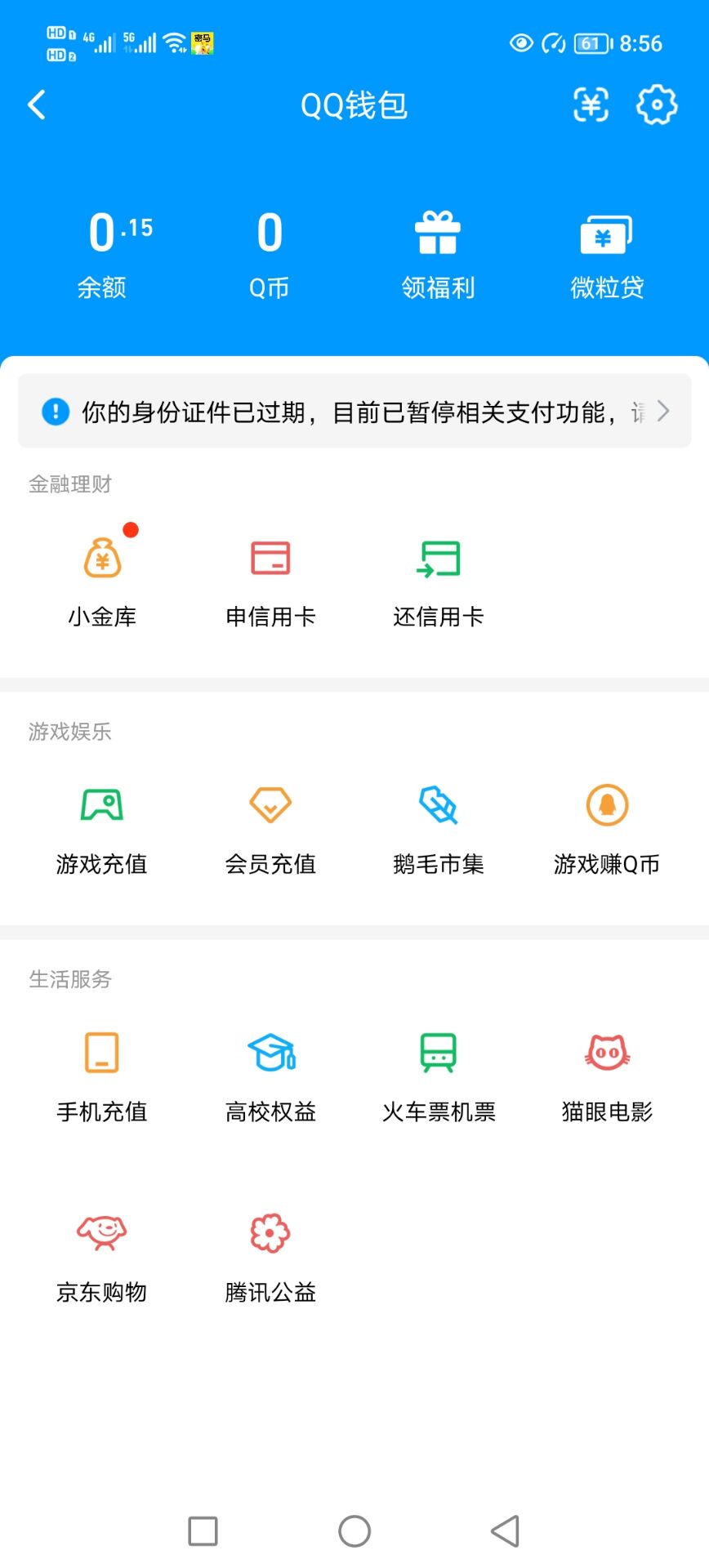Open wallet settings gear
The width and height of the screenshot is (709, 1568).
click(657, 105)
